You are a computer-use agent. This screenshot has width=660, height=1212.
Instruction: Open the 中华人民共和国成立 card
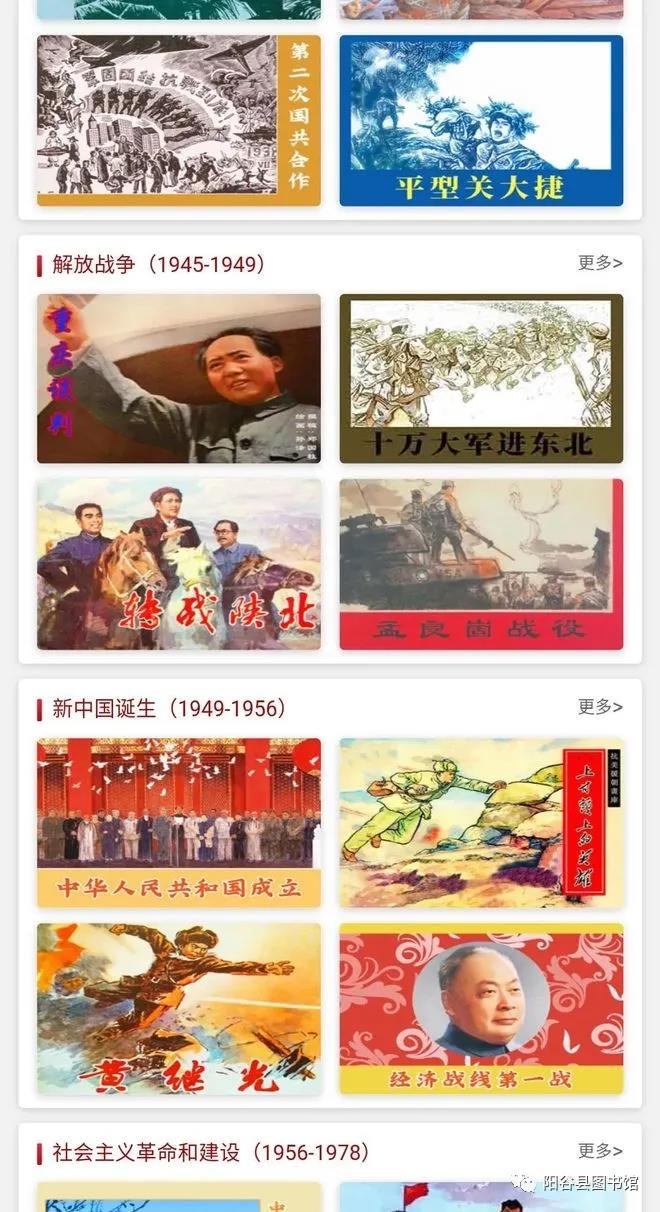click(179, 822)
